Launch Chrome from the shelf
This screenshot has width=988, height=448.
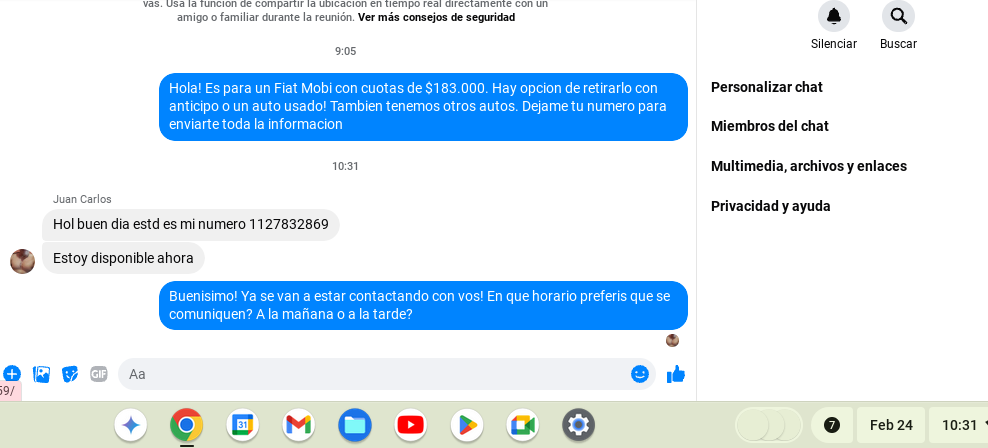coord(186,425)
